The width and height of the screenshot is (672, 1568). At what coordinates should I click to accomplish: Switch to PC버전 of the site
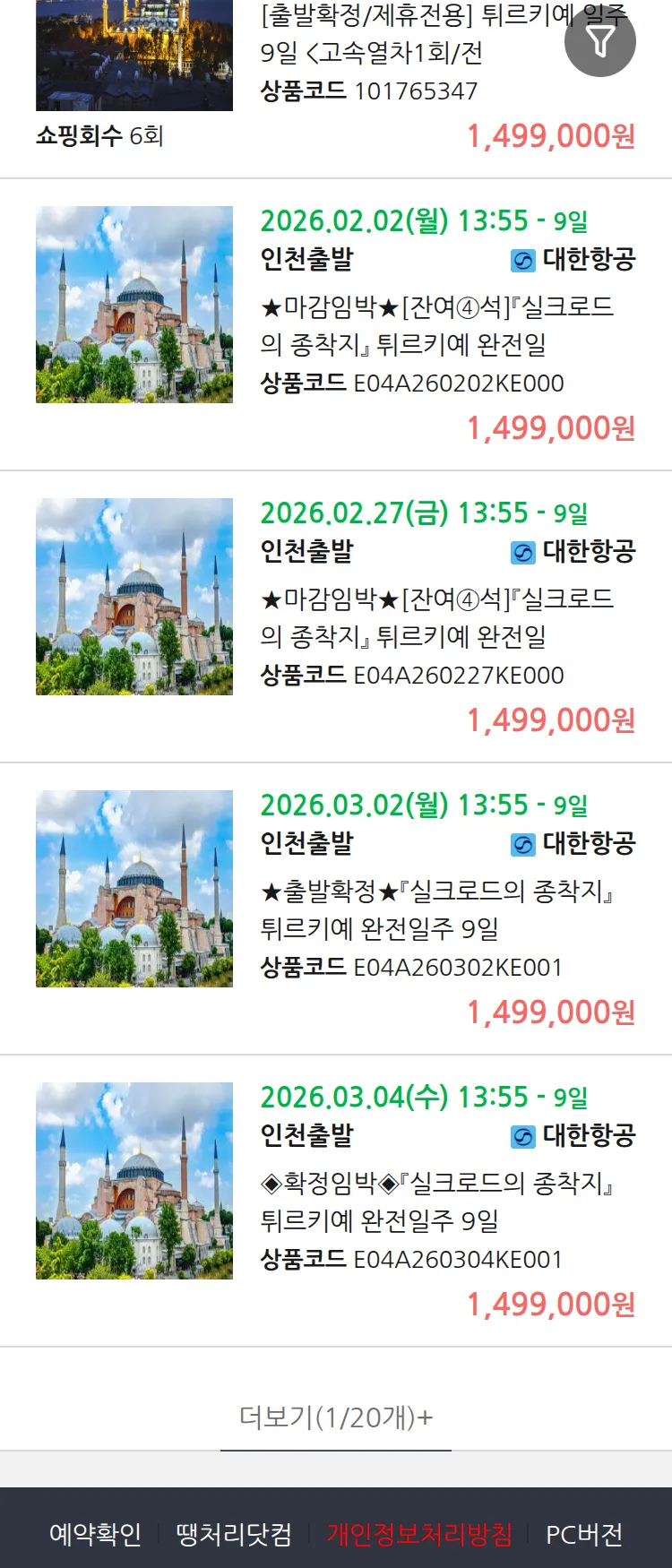(584, 1534)
